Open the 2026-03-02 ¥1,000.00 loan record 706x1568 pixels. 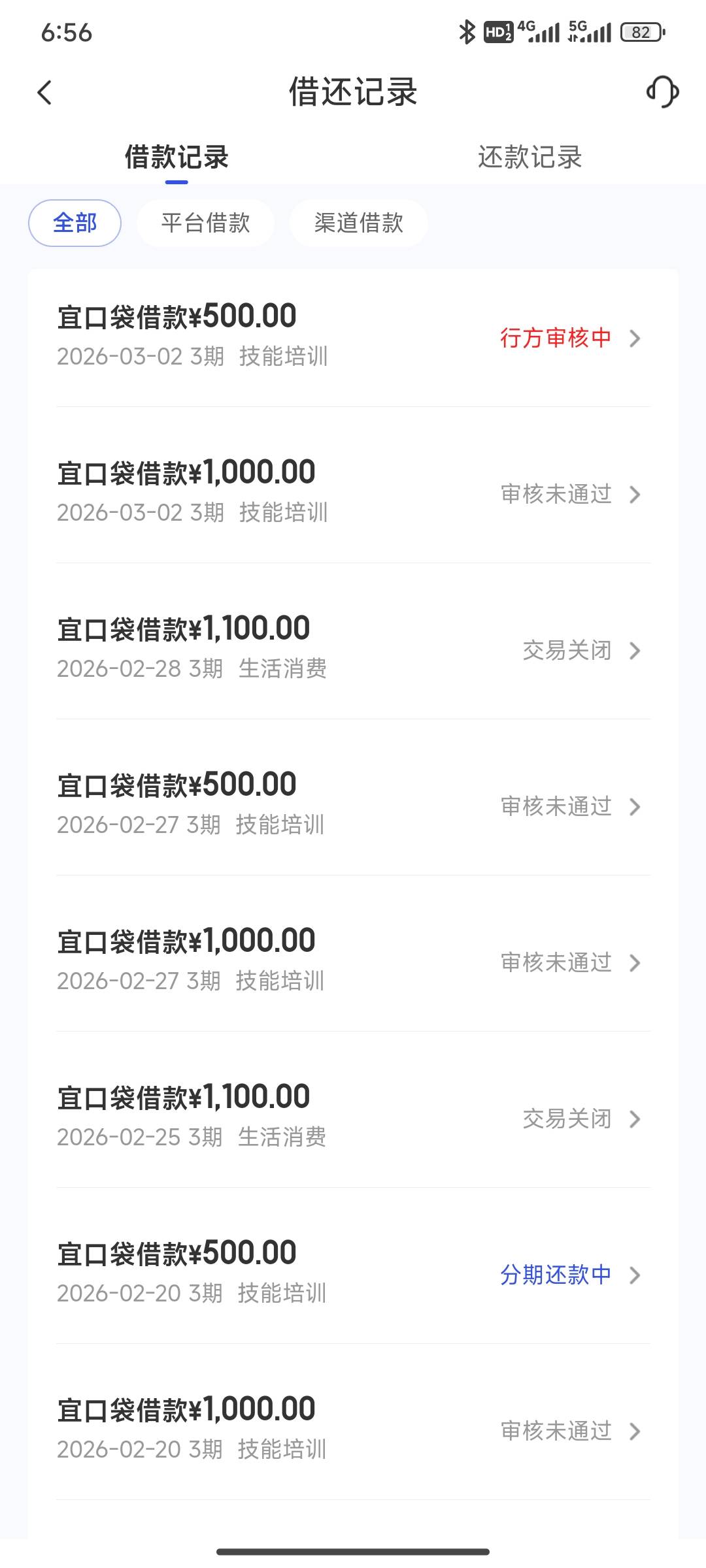[353, 493]
